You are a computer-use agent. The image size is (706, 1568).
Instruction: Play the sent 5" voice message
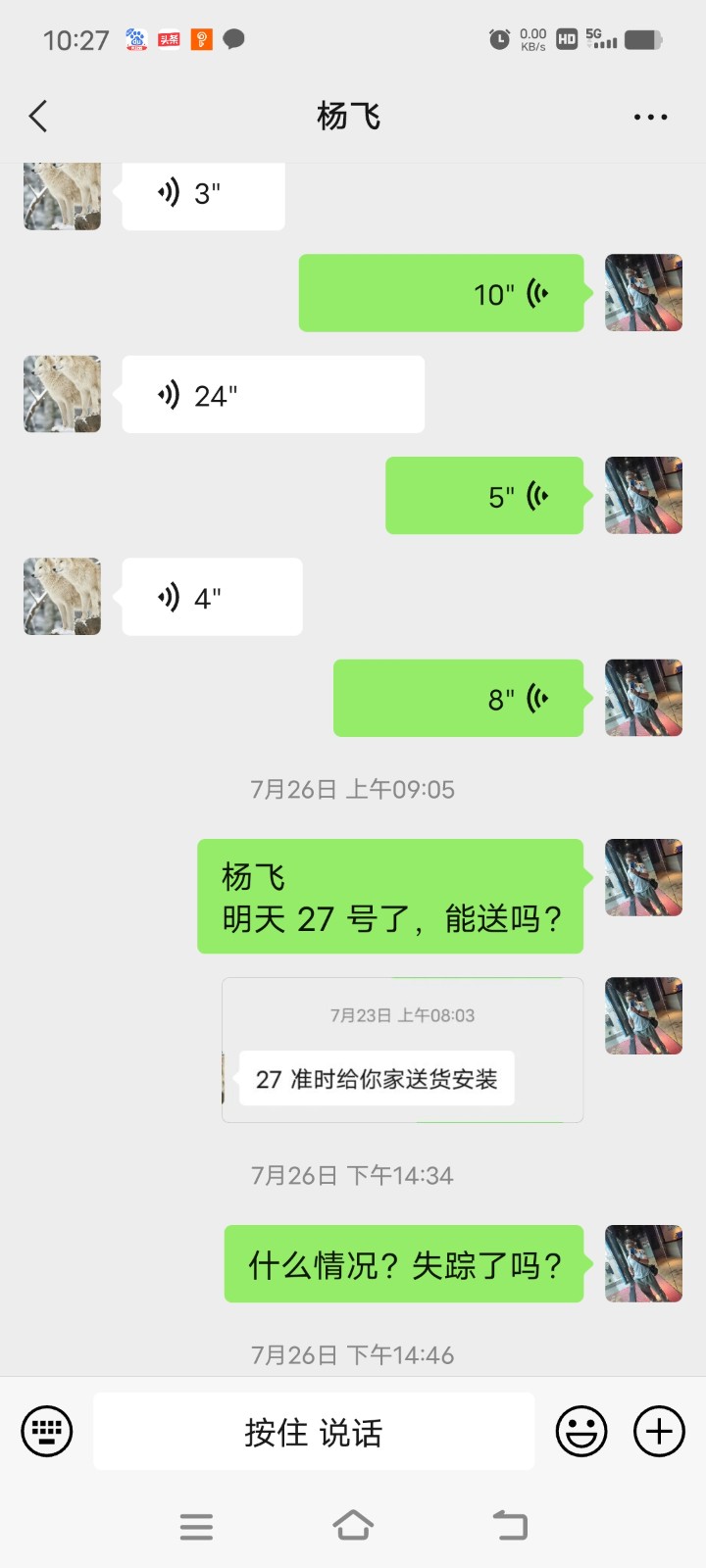[484, 496]
